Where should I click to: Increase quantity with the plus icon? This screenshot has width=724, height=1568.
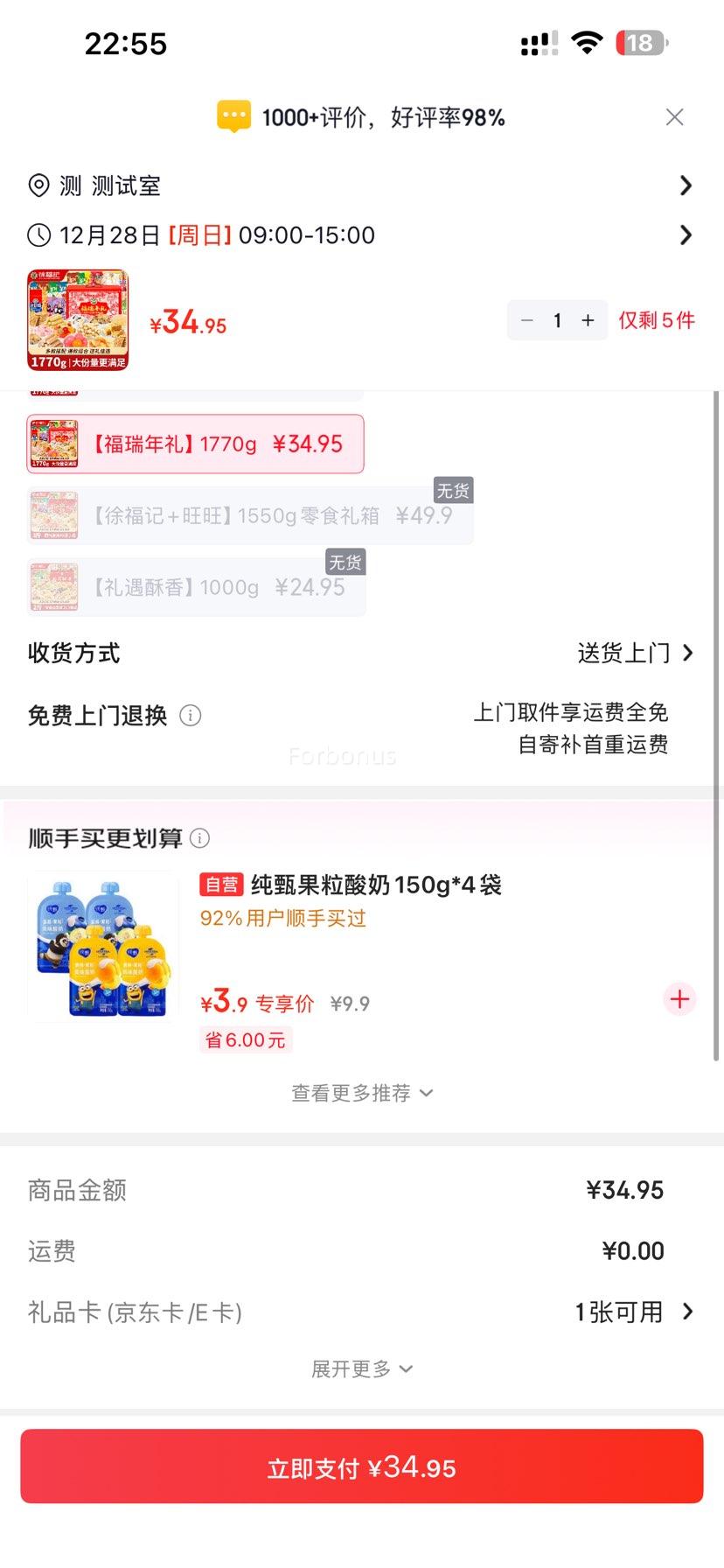(x=588, y=320)
